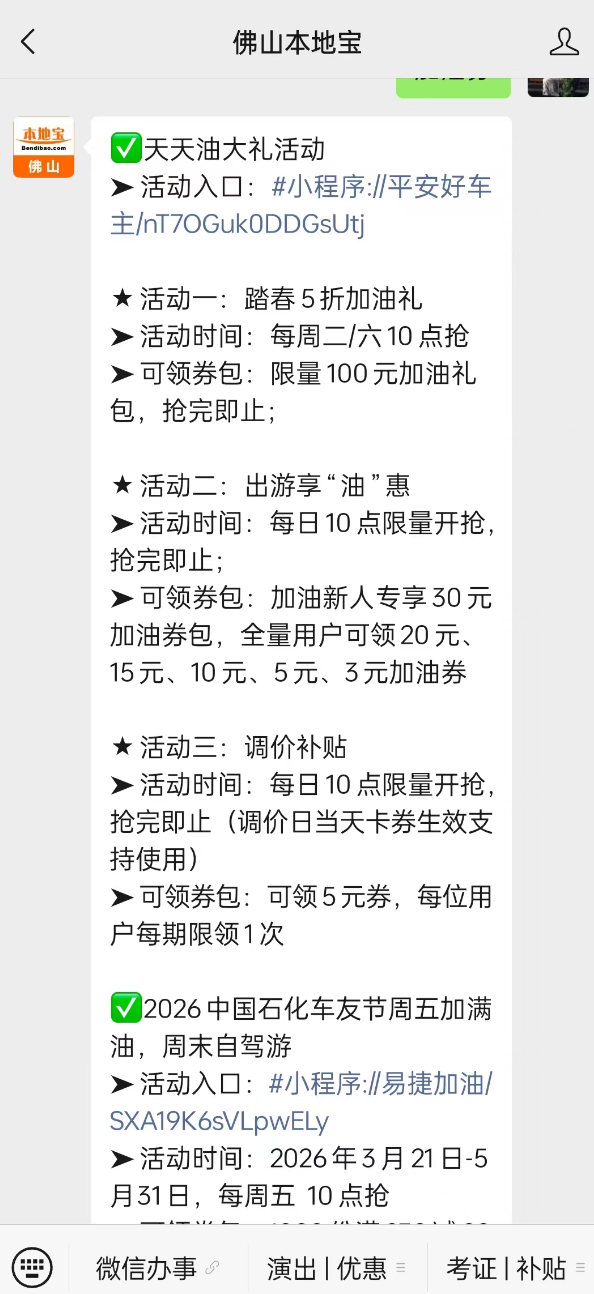Switch to keyboard input mode
The height and width of the screenshot is (1294, 594).
[x=34, y=1267]
